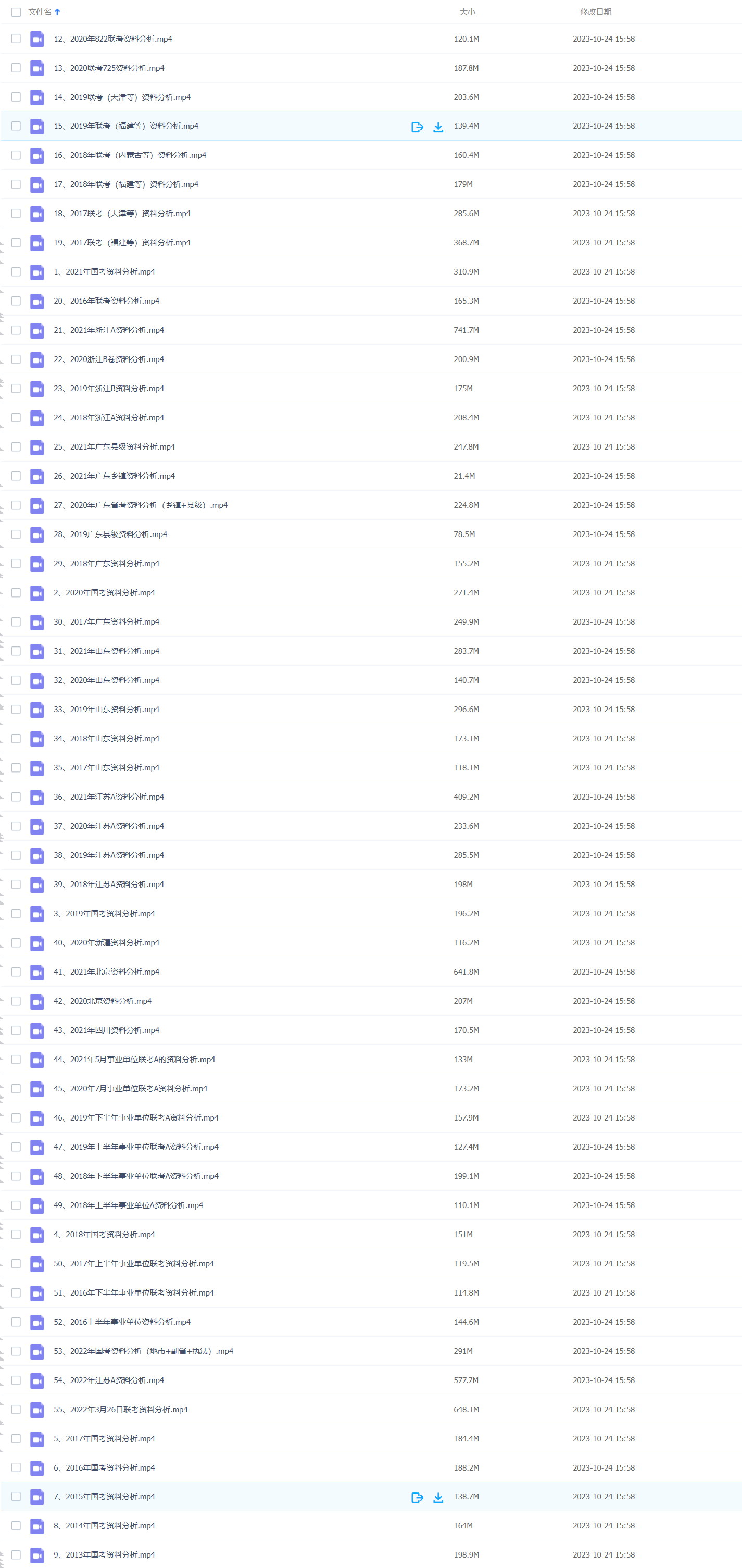
Task: Download file 15、2019年联考（福建等）资料分析.mp4
Action: pos(438,127)
